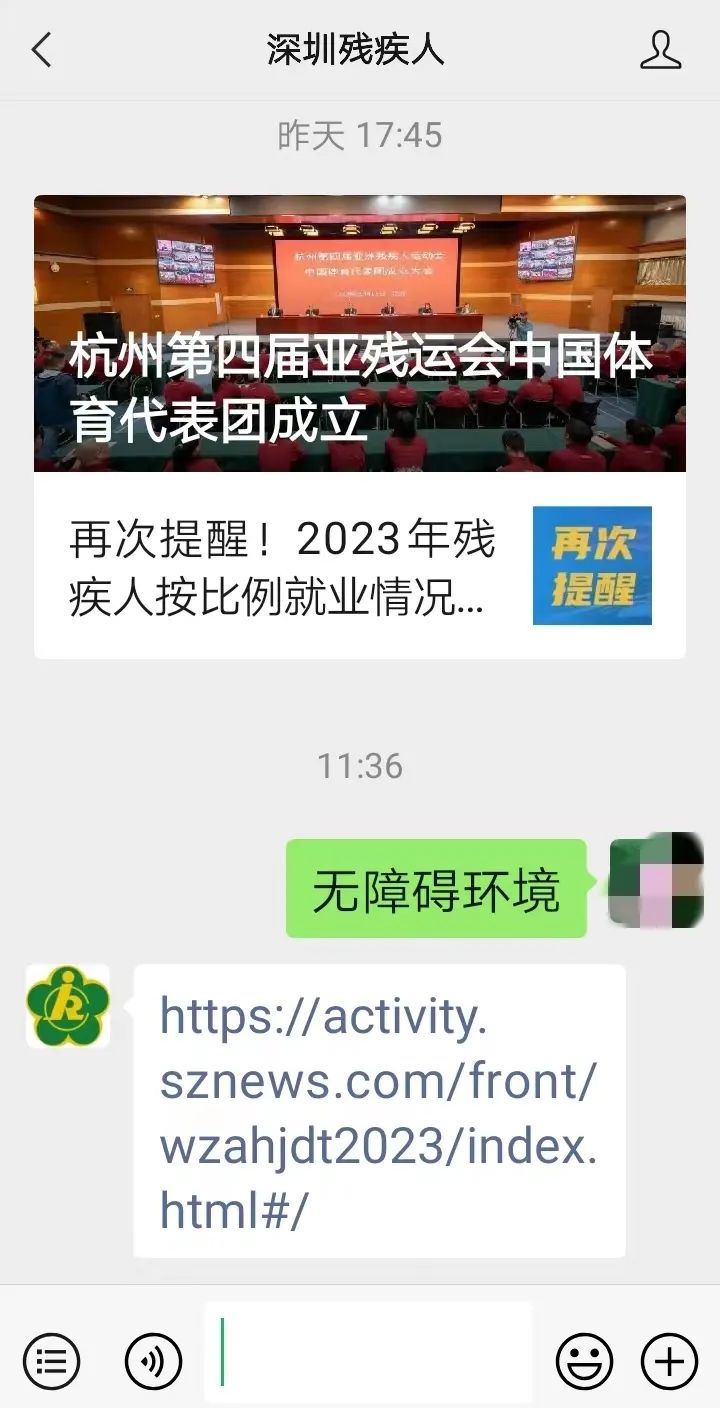Go back from the 深圳残疾人 chat

(41, 49)
